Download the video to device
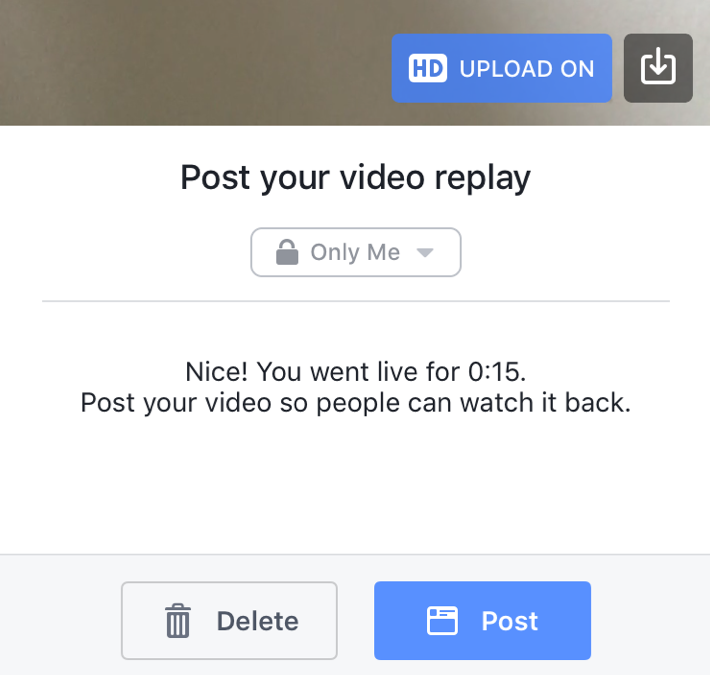710x675 pixels. pyautogui.click(x=658, y=68)
